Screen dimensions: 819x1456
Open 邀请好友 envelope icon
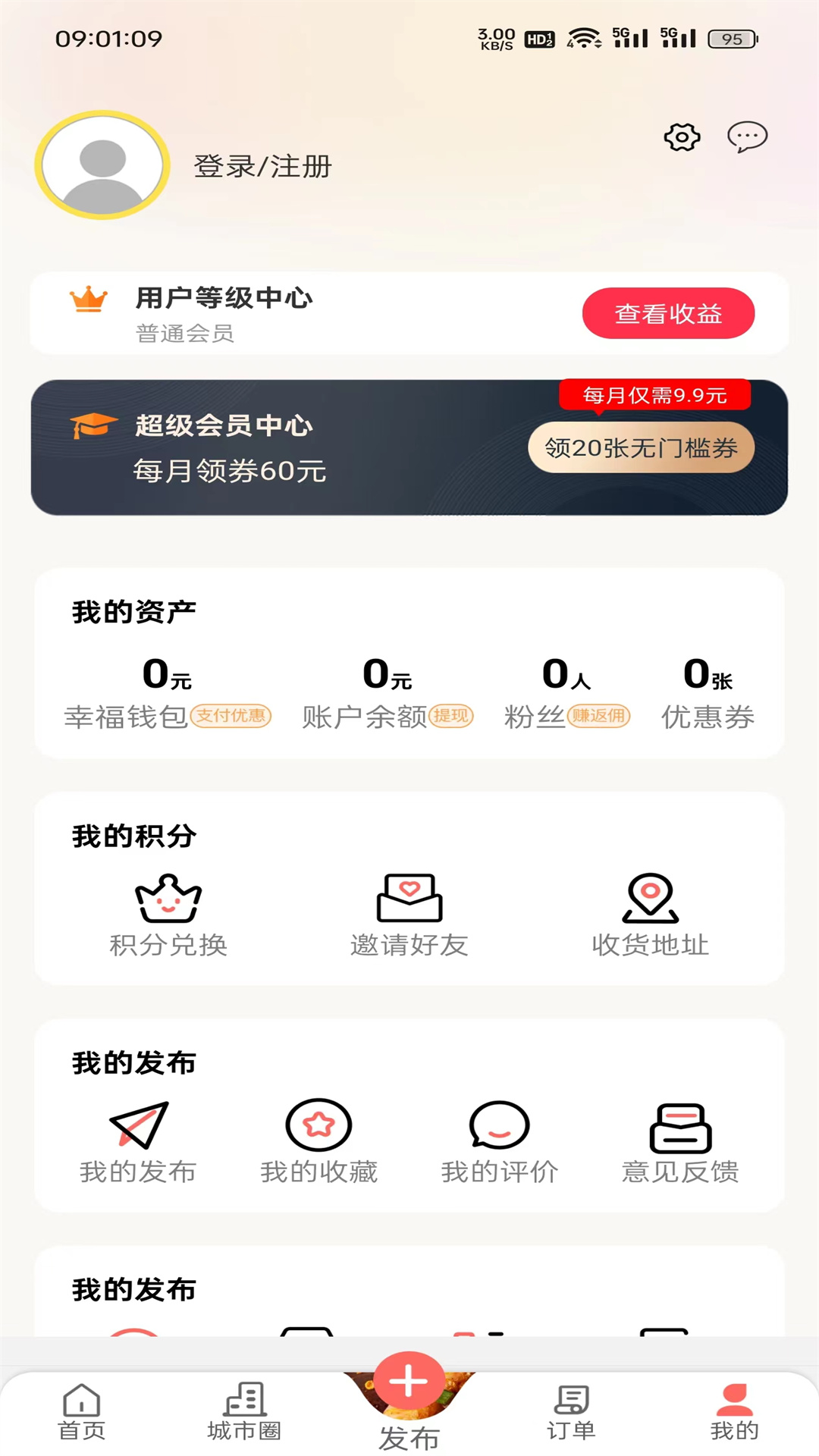407,899
